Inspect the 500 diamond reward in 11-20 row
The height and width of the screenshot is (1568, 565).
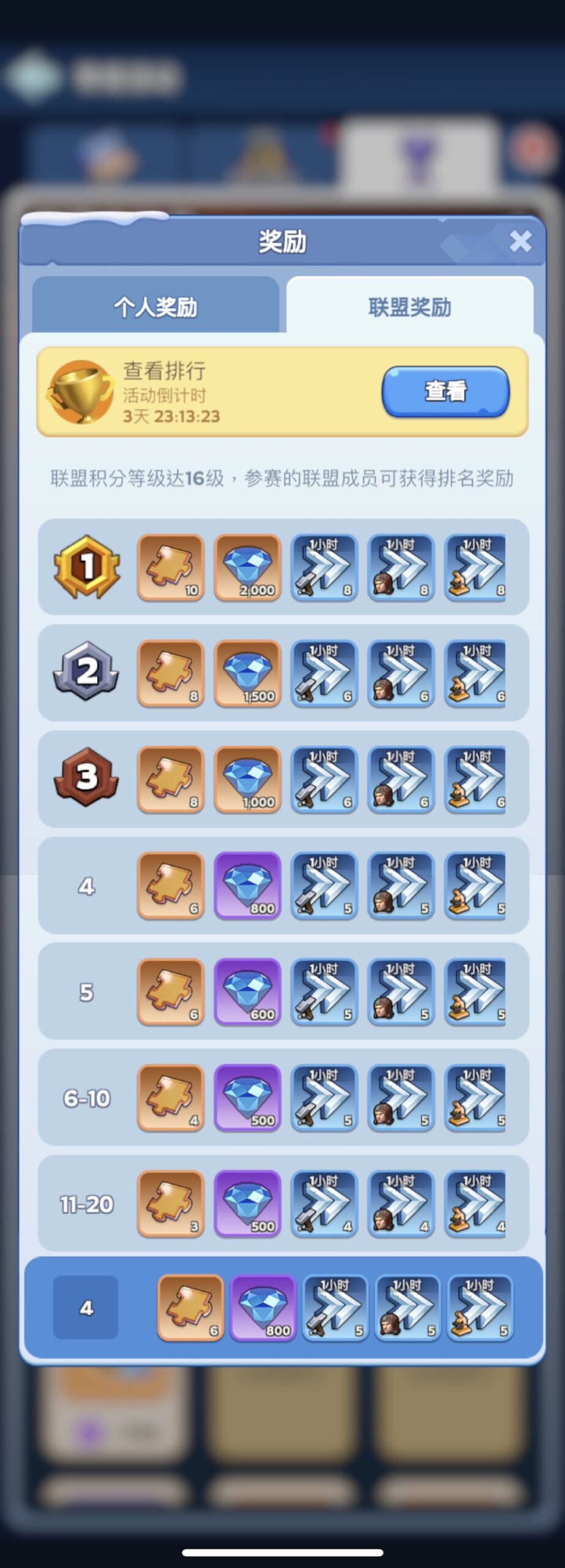[x=247, y=1204]
